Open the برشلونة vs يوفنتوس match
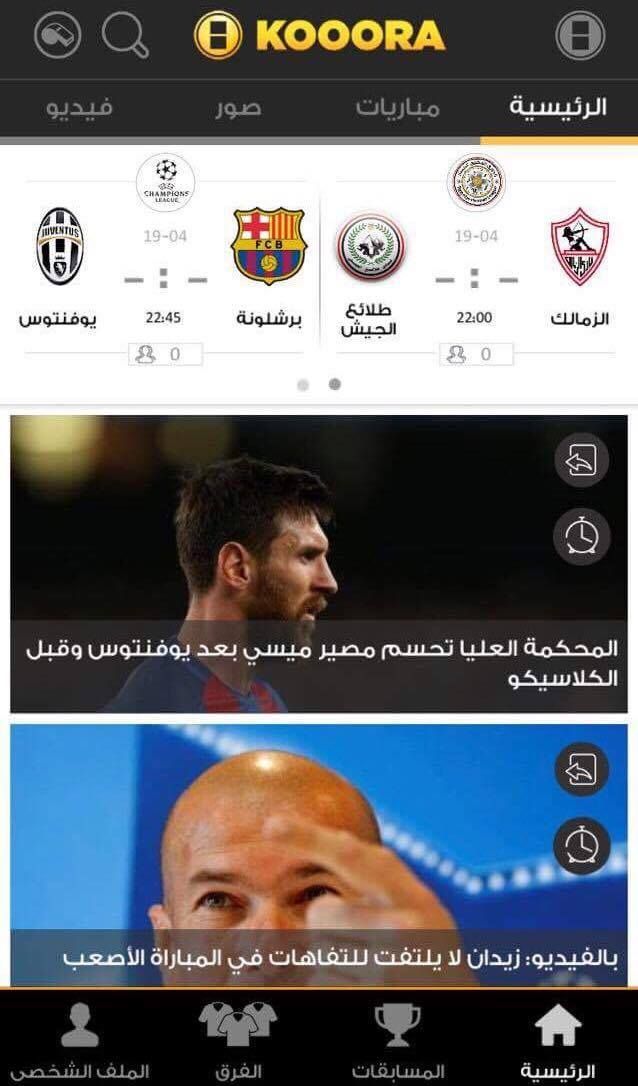The image size is (638, 1086). [x=165, y=270]
